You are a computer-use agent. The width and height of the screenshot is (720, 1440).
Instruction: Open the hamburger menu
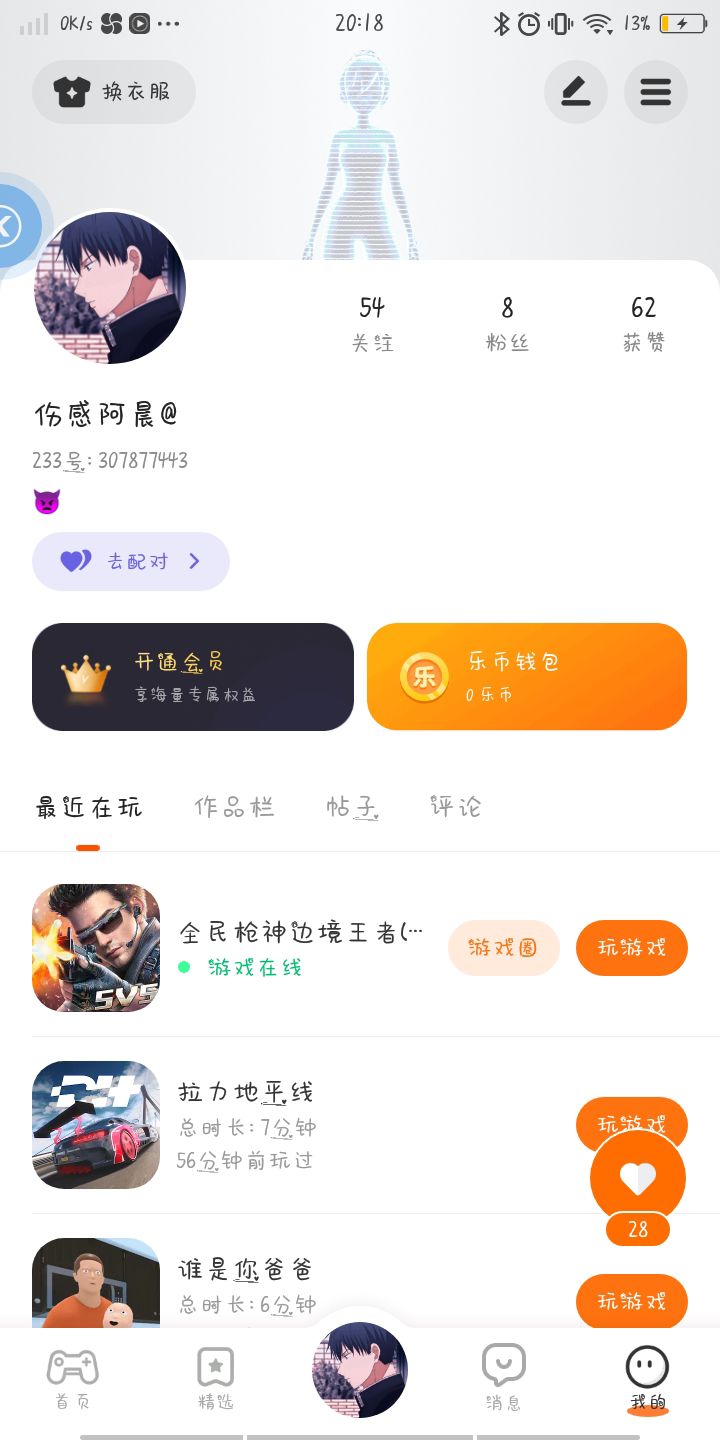(x=655, y=92)
